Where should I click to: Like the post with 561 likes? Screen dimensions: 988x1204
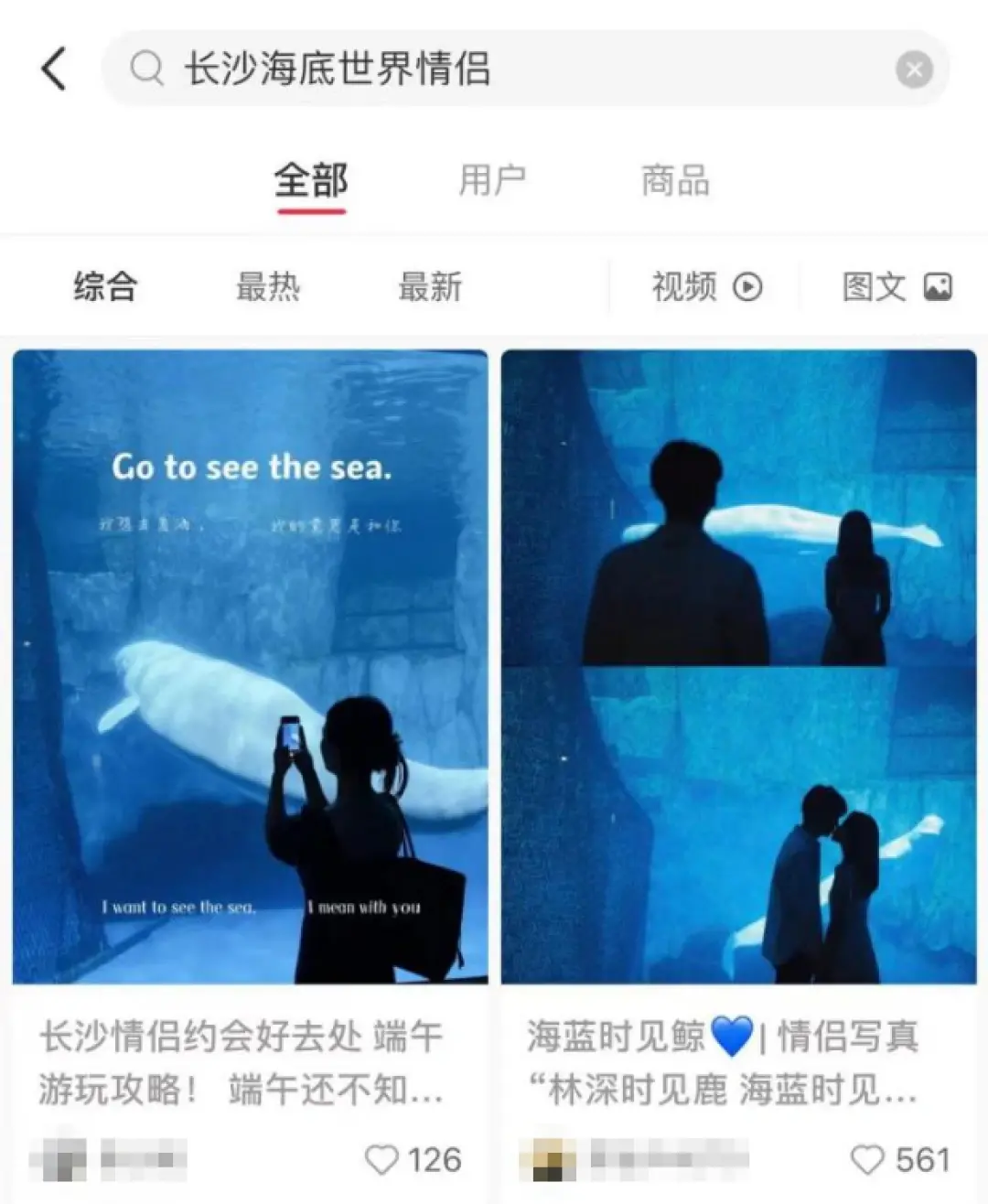click(867, 1160)
